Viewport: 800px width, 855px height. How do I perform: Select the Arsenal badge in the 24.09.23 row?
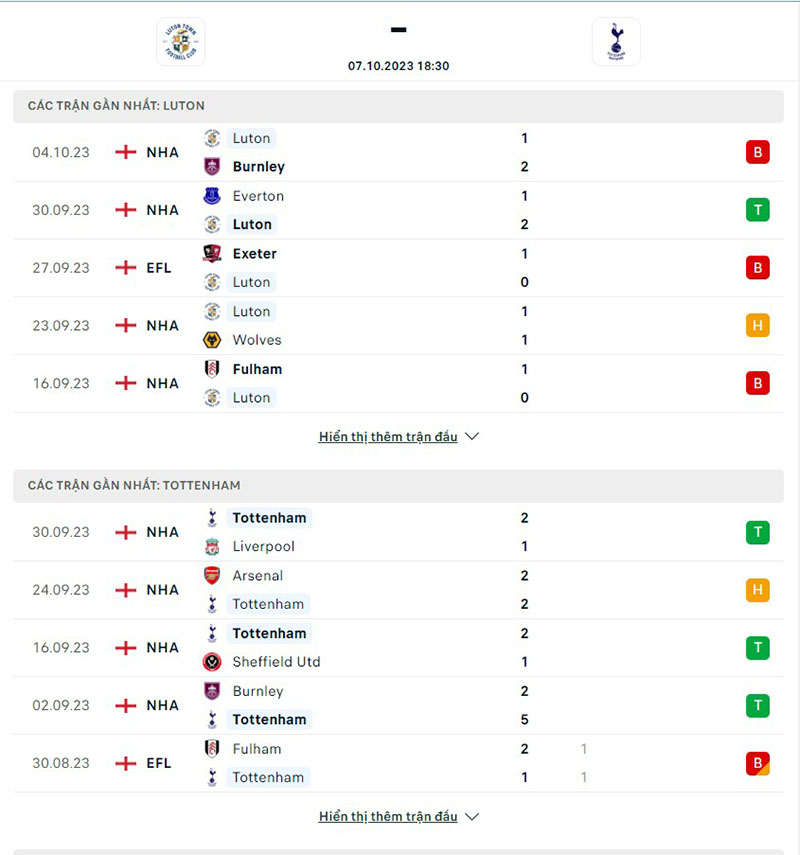click(x=213, y=576)
